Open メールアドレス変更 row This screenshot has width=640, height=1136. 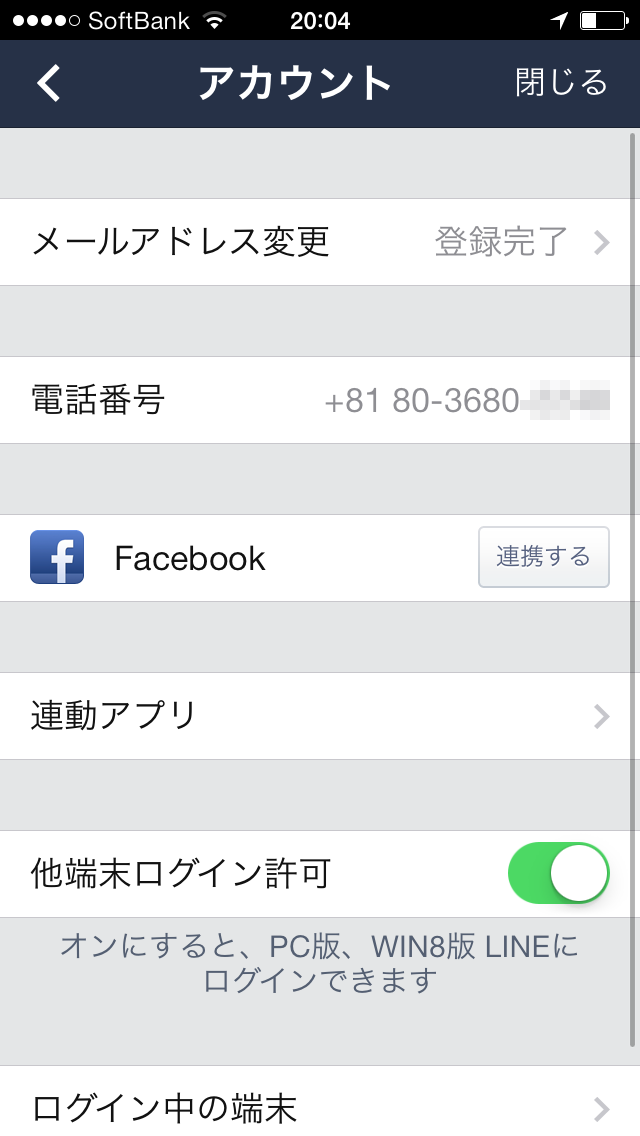click(x=320, y=242)
